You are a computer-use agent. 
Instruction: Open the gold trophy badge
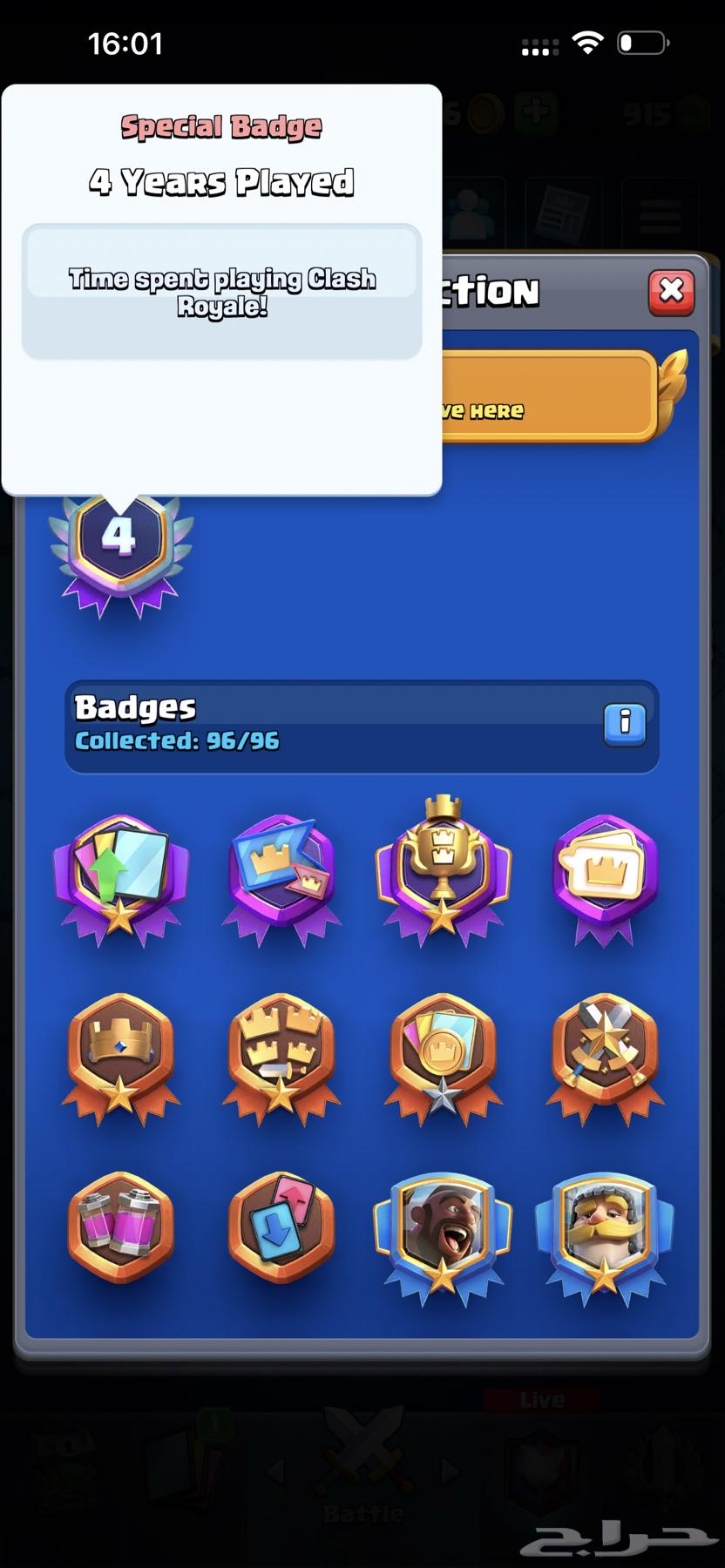click(442, 871)
